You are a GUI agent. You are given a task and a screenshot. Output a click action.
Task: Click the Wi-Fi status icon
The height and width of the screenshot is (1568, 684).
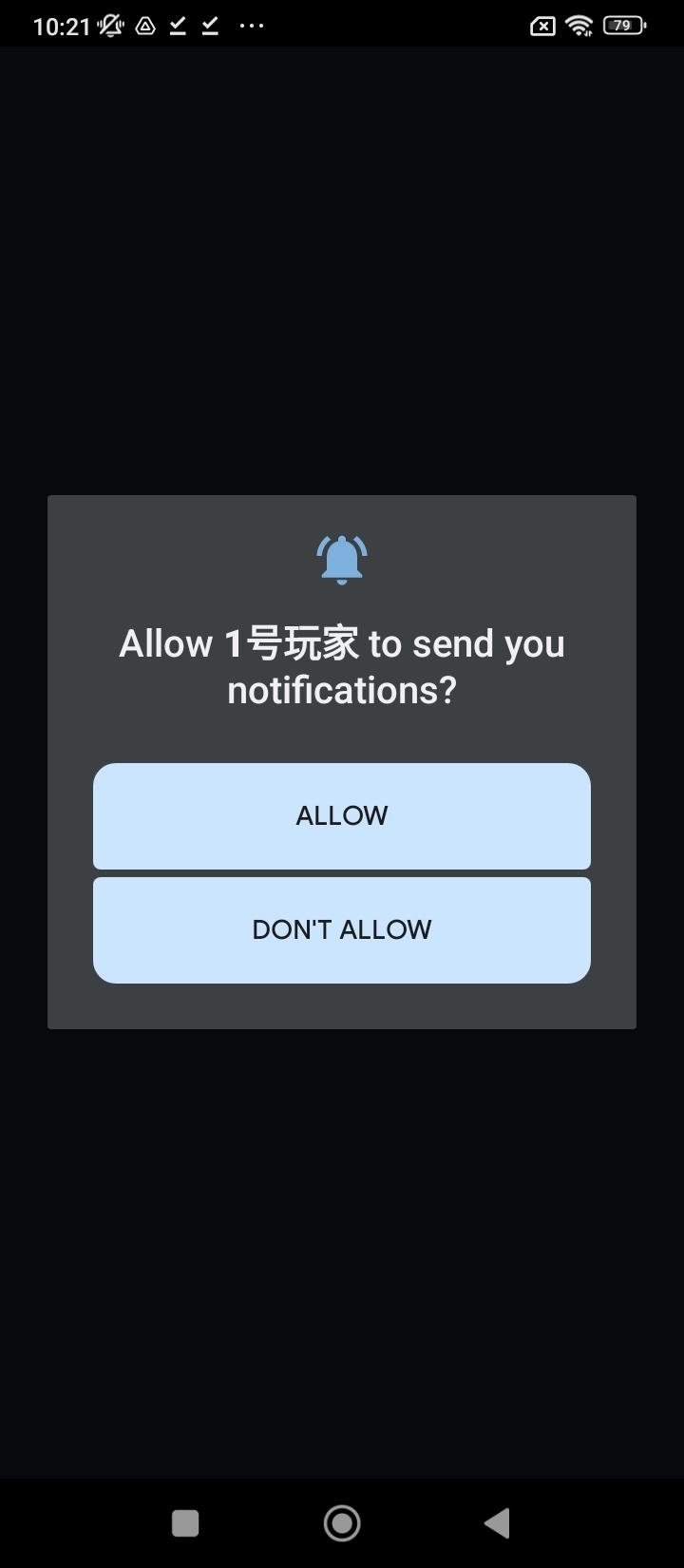click(578, 24)
